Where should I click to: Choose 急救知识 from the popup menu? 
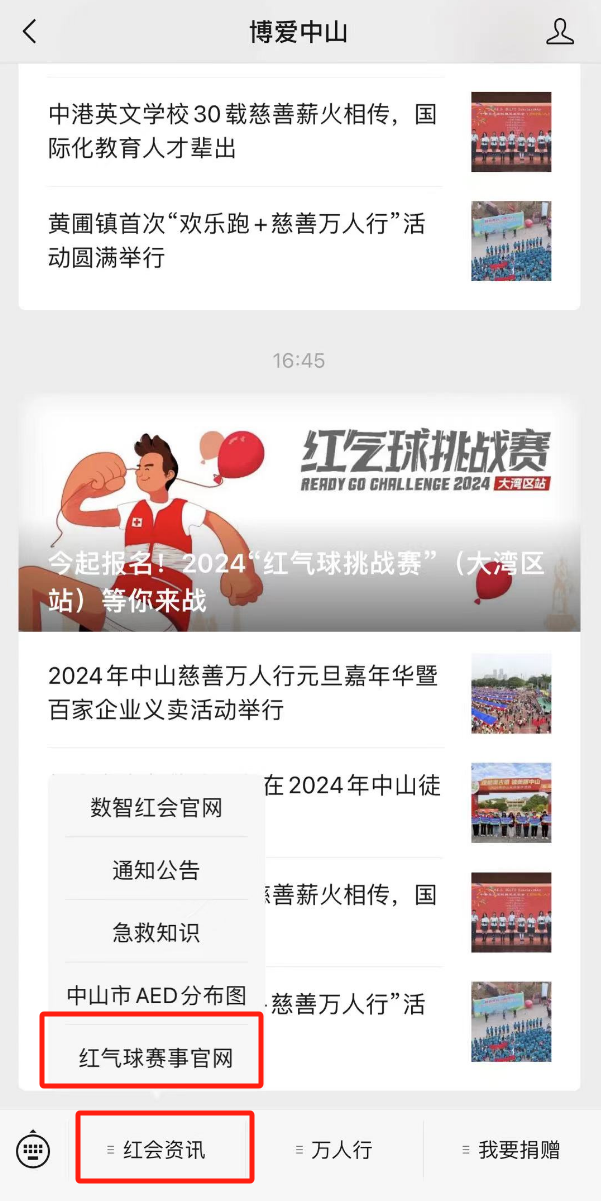156,932
